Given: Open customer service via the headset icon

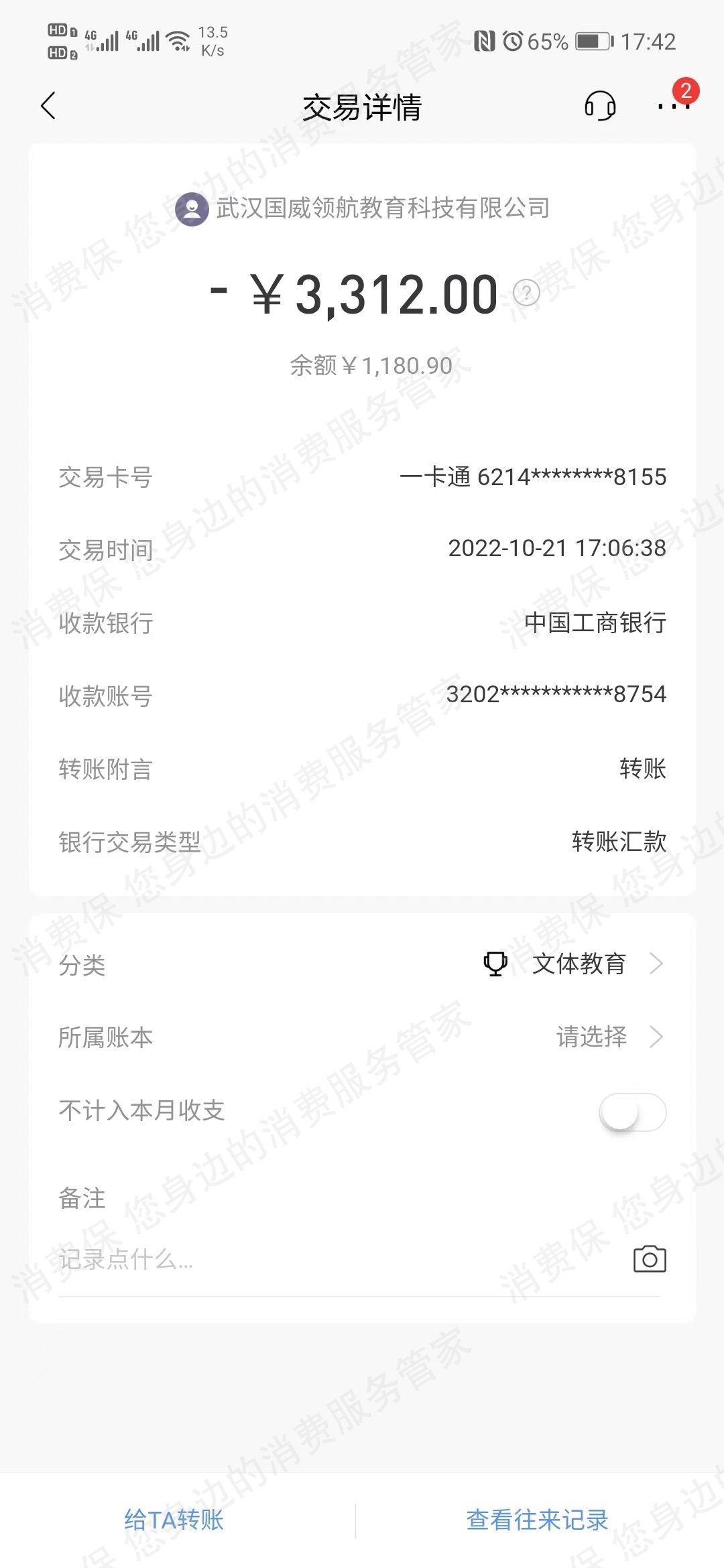Looking at the screenshot, I should point(601,107).
